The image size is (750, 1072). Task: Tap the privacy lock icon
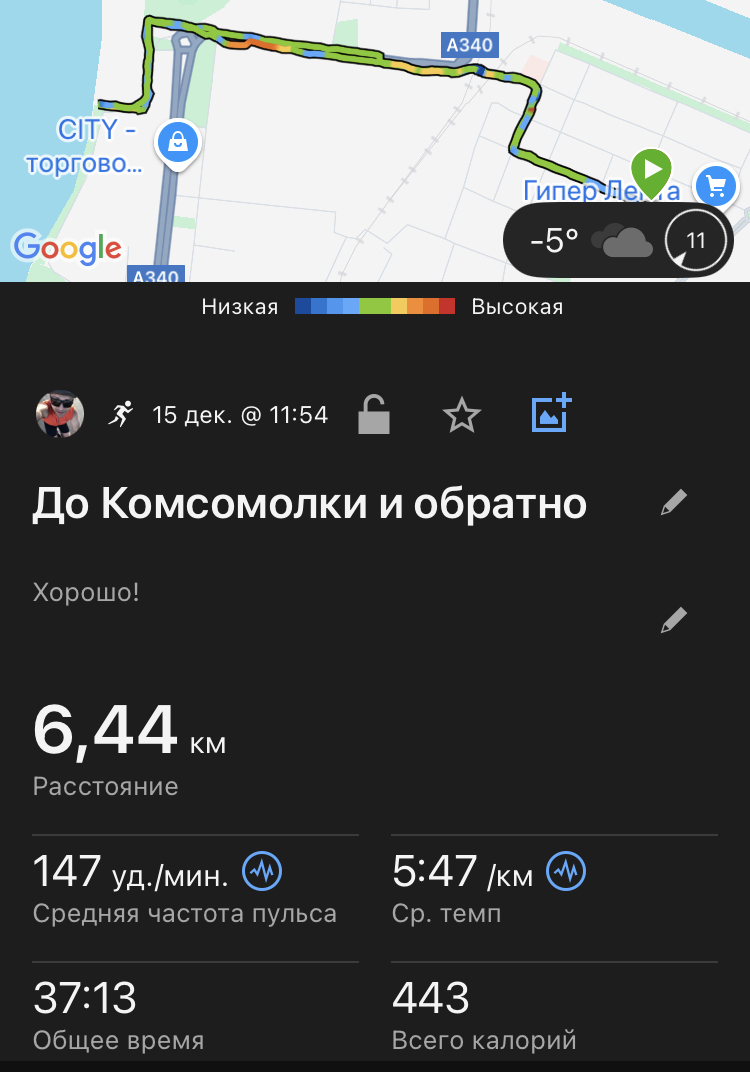pyautogui.click(x=373, y=414)
